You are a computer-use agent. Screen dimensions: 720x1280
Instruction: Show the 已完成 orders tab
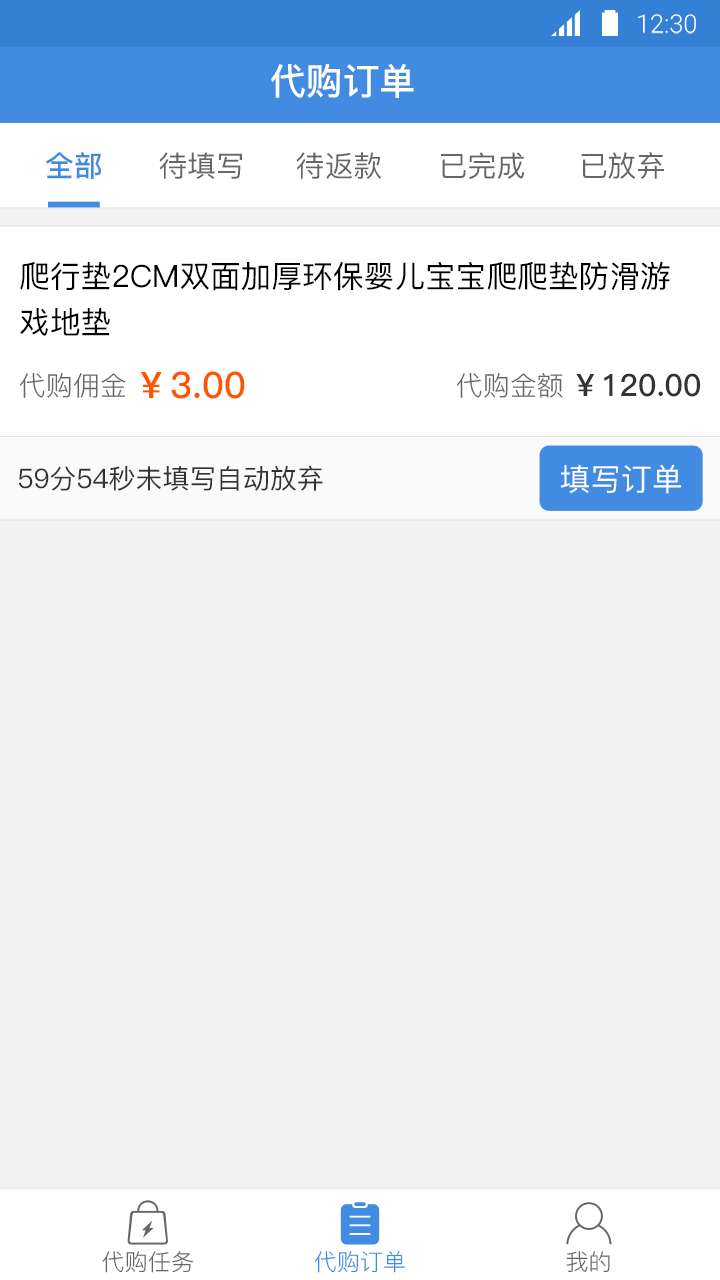point(482,166)
